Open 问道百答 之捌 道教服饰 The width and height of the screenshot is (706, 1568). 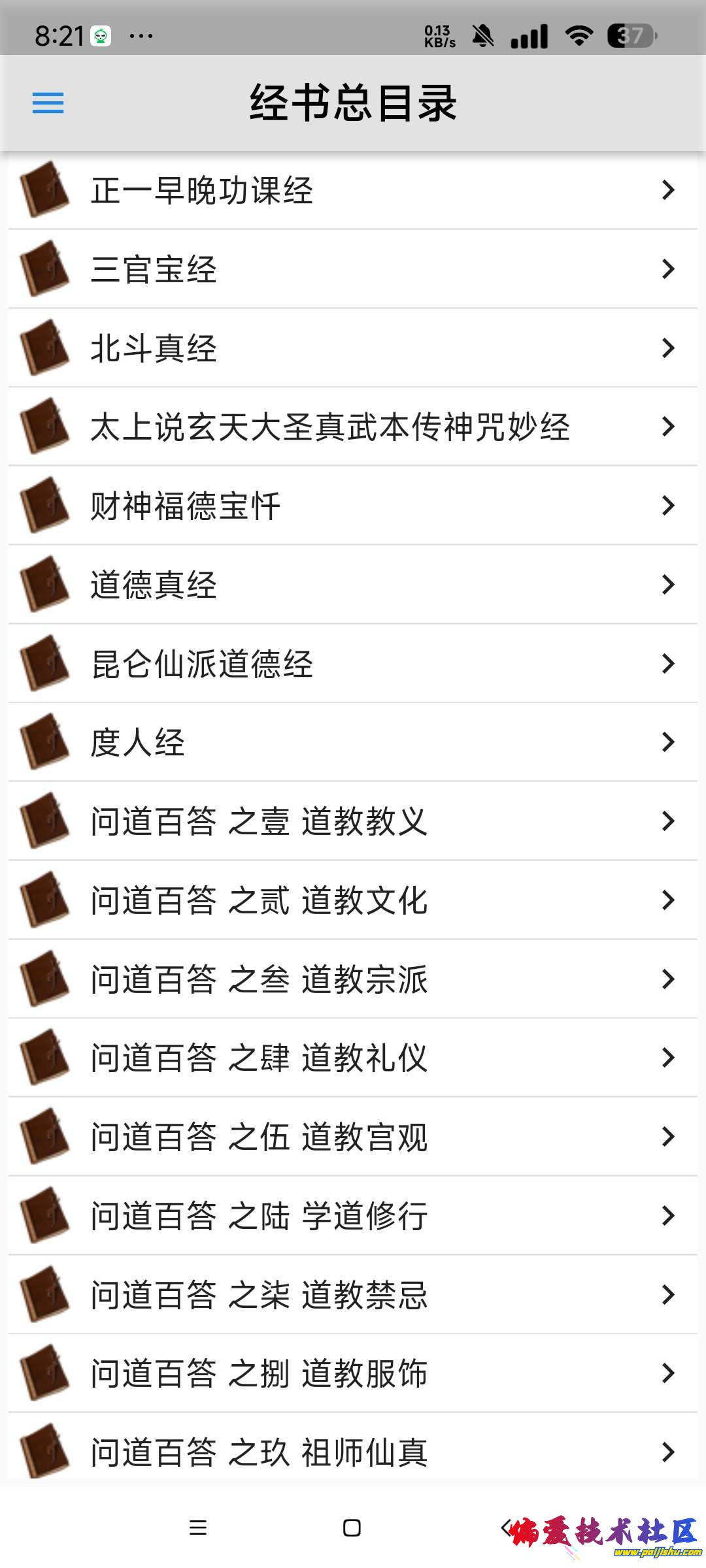click(353, 1373)
